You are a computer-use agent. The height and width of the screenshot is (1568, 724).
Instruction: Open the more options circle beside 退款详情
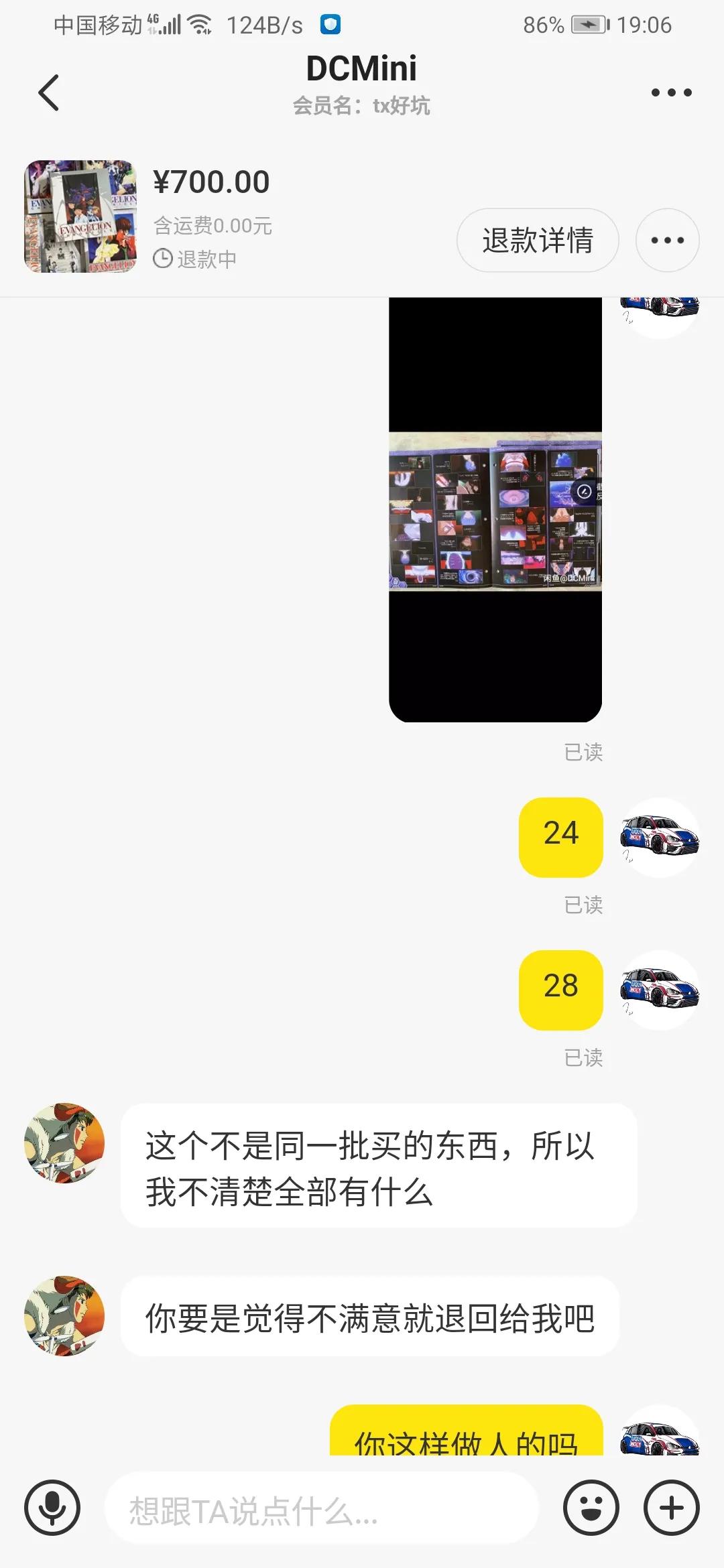pyautogui.click(x=667, y=240)
